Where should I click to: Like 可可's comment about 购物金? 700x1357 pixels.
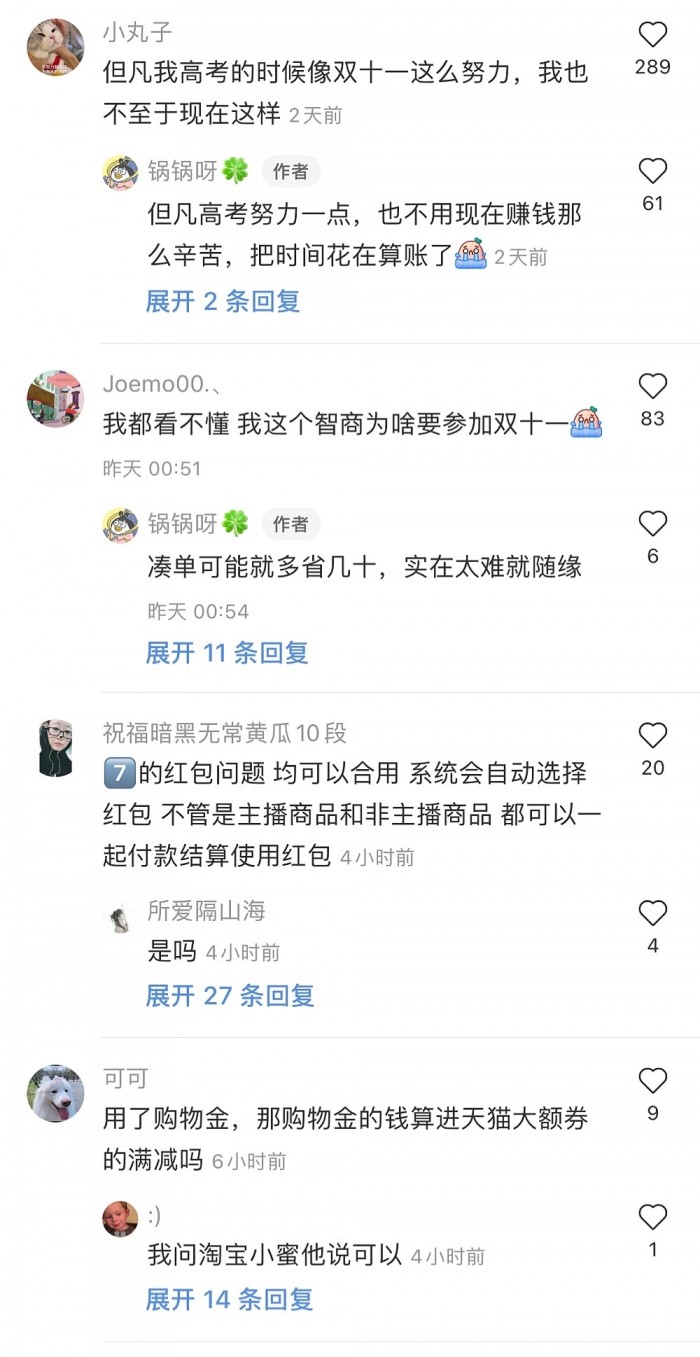pyautogui.click(x=652, y=1081)
